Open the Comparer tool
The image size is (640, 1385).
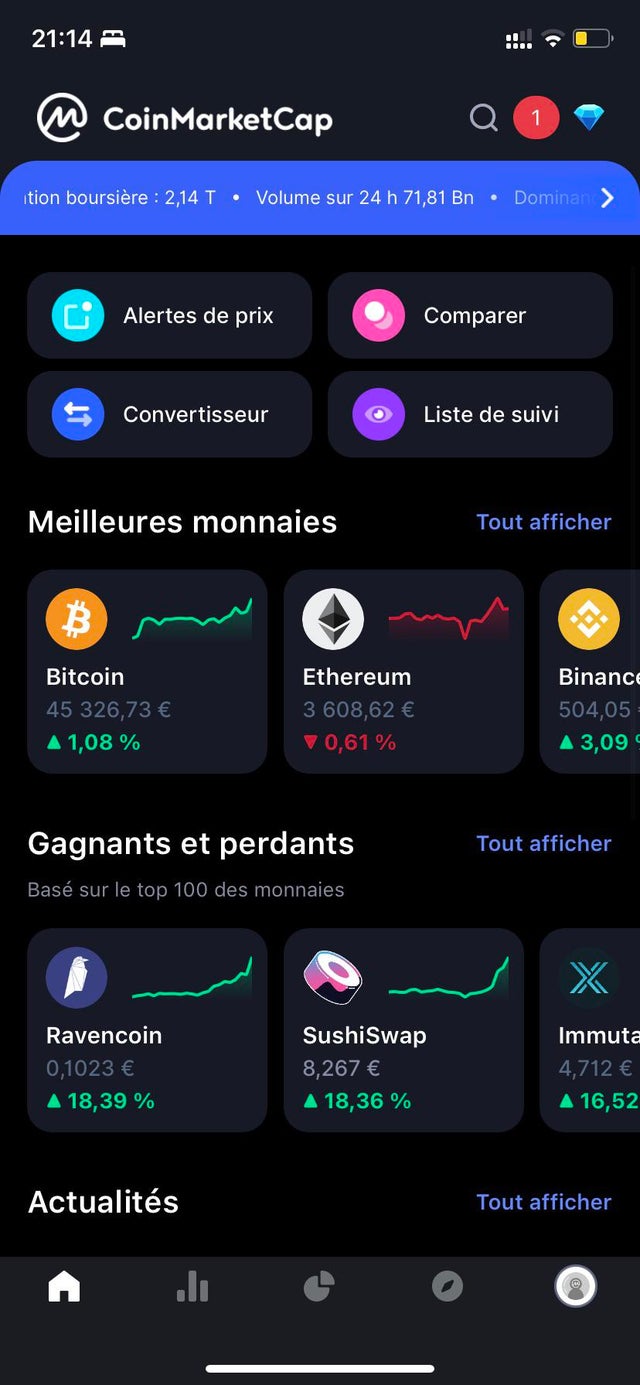[x=470, y=315]
